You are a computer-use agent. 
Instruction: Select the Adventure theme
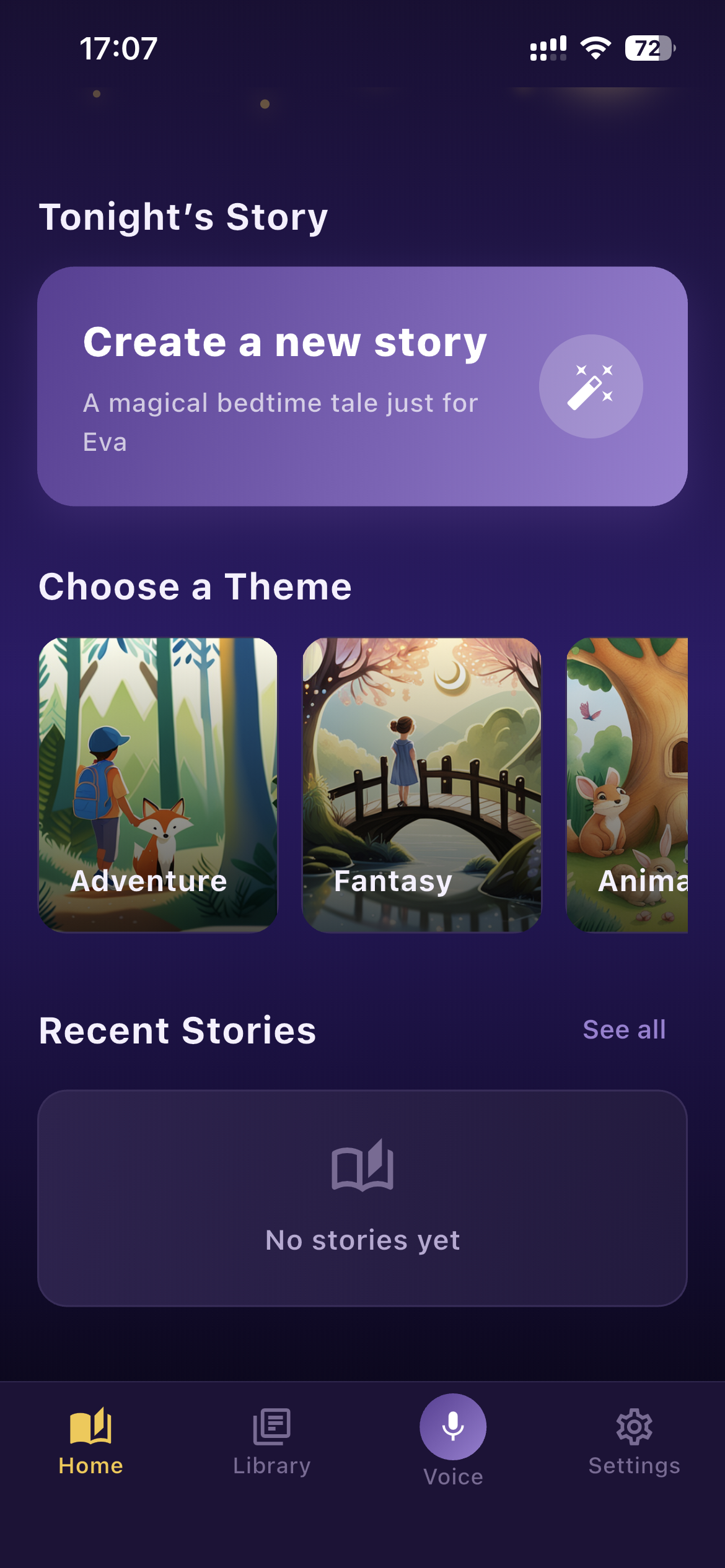point(158,785)
